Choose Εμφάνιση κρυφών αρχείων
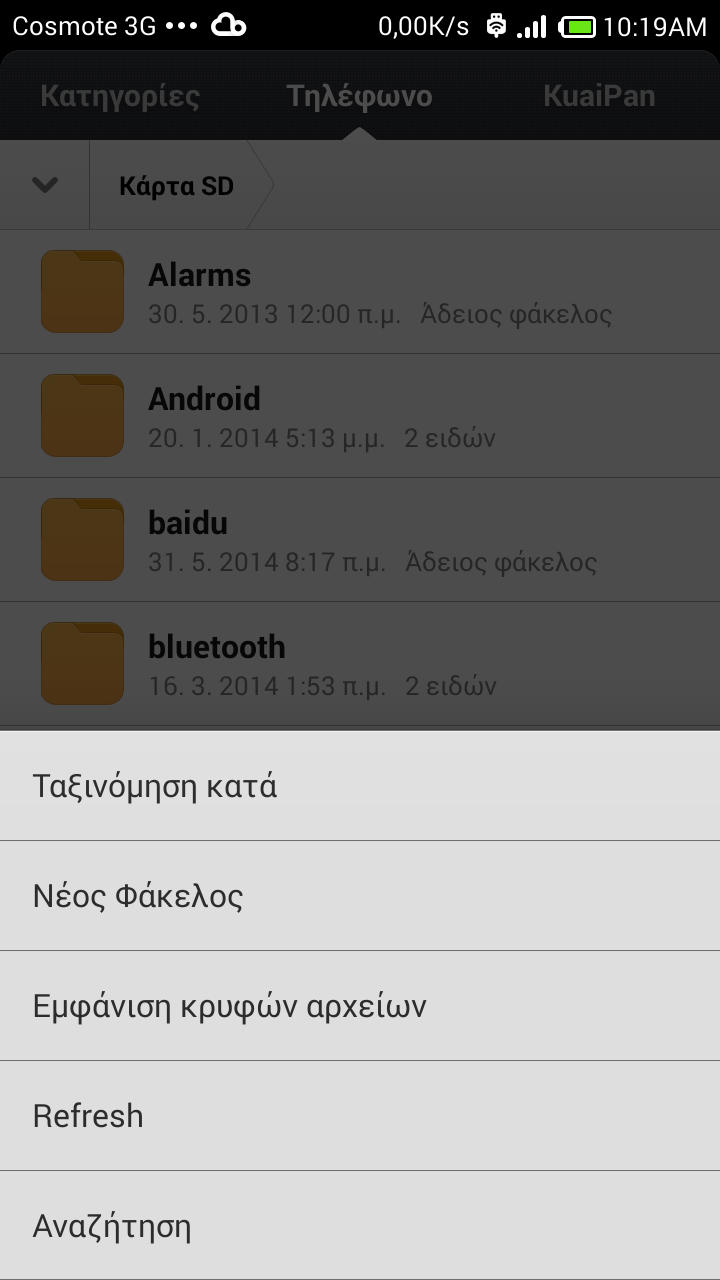 point(360,1006)
